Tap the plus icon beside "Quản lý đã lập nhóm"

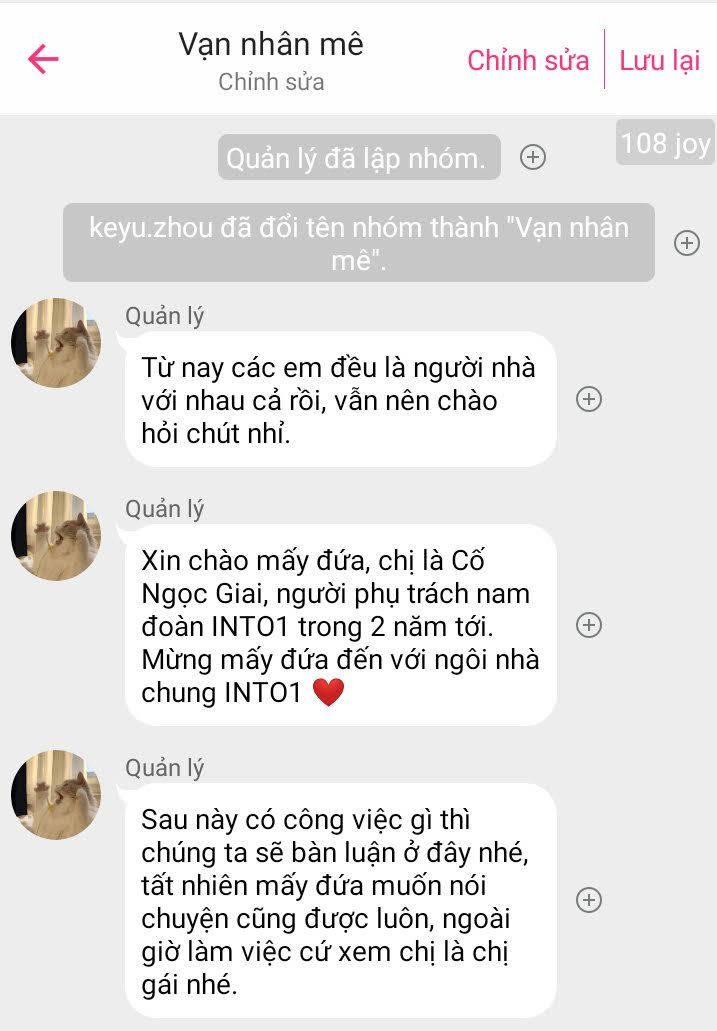click(x=534, y=157)
